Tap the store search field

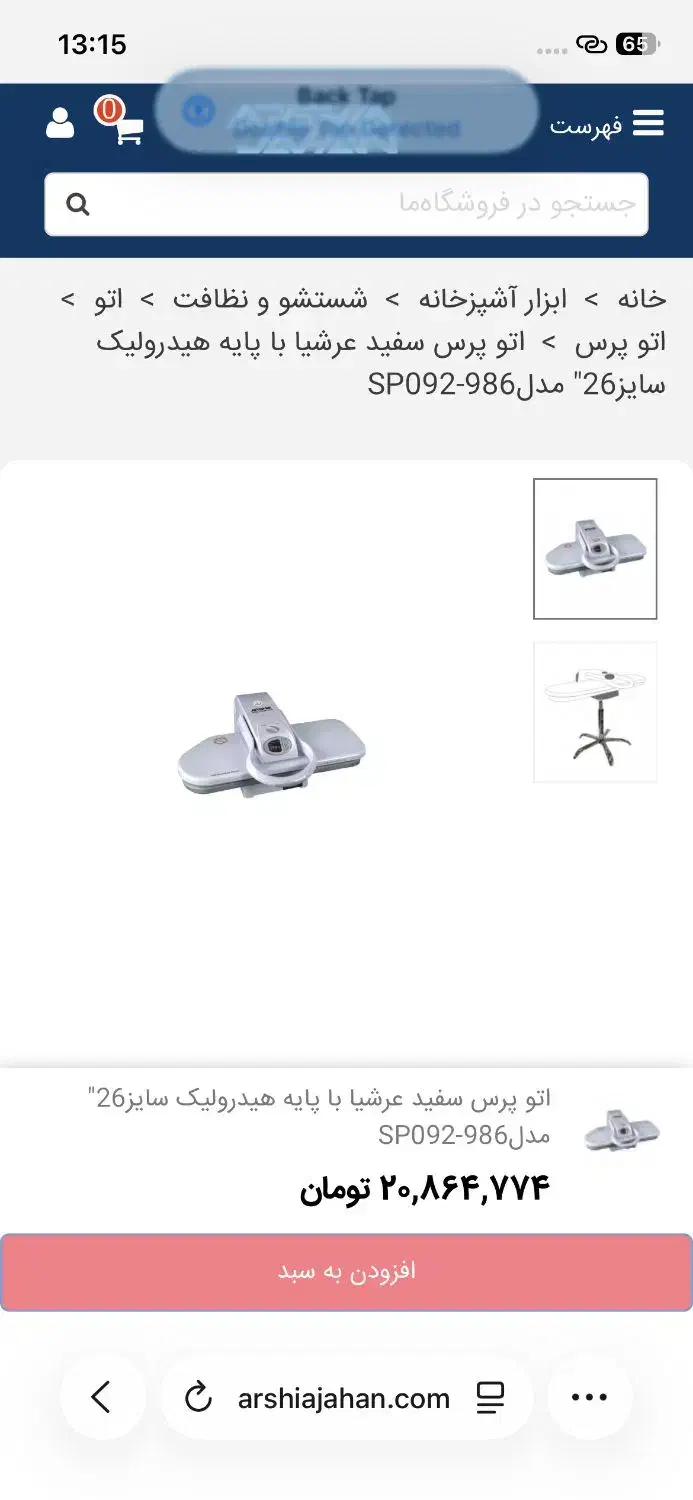pyautogui.click(x=346, y=204)
